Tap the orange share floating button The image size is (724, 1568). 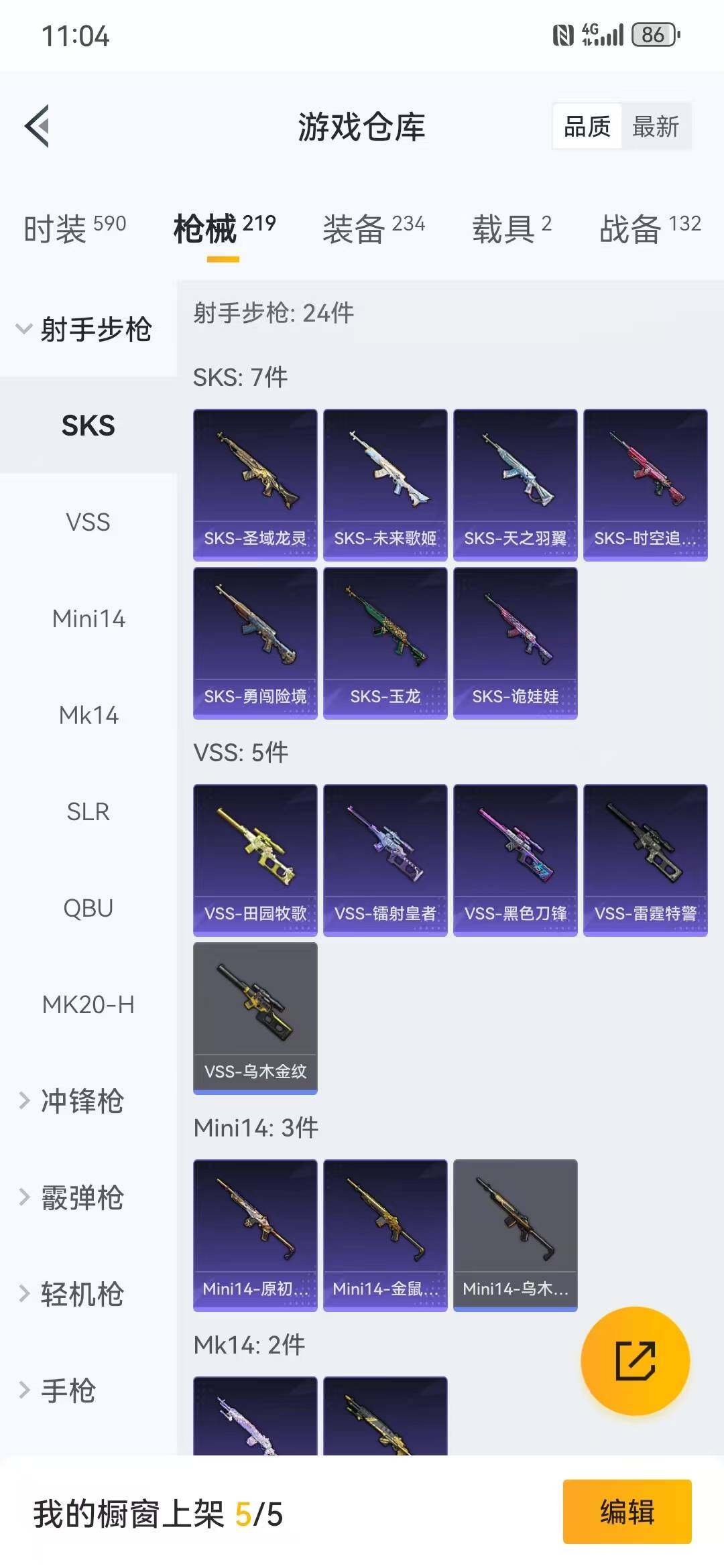[x=635, y=1361]
